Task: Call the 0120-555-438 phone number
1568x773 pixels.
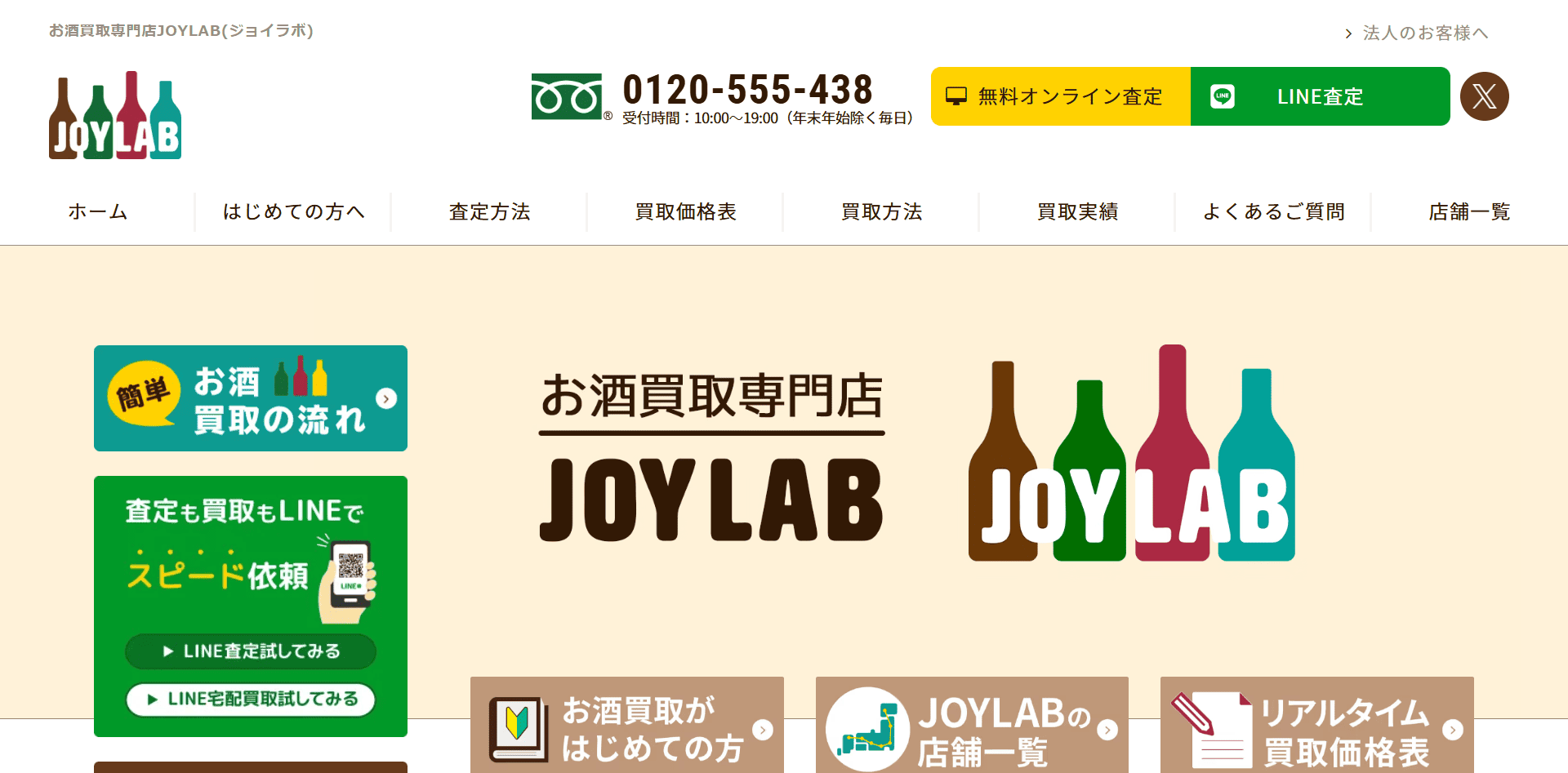Action: click(x=747, y=90)
